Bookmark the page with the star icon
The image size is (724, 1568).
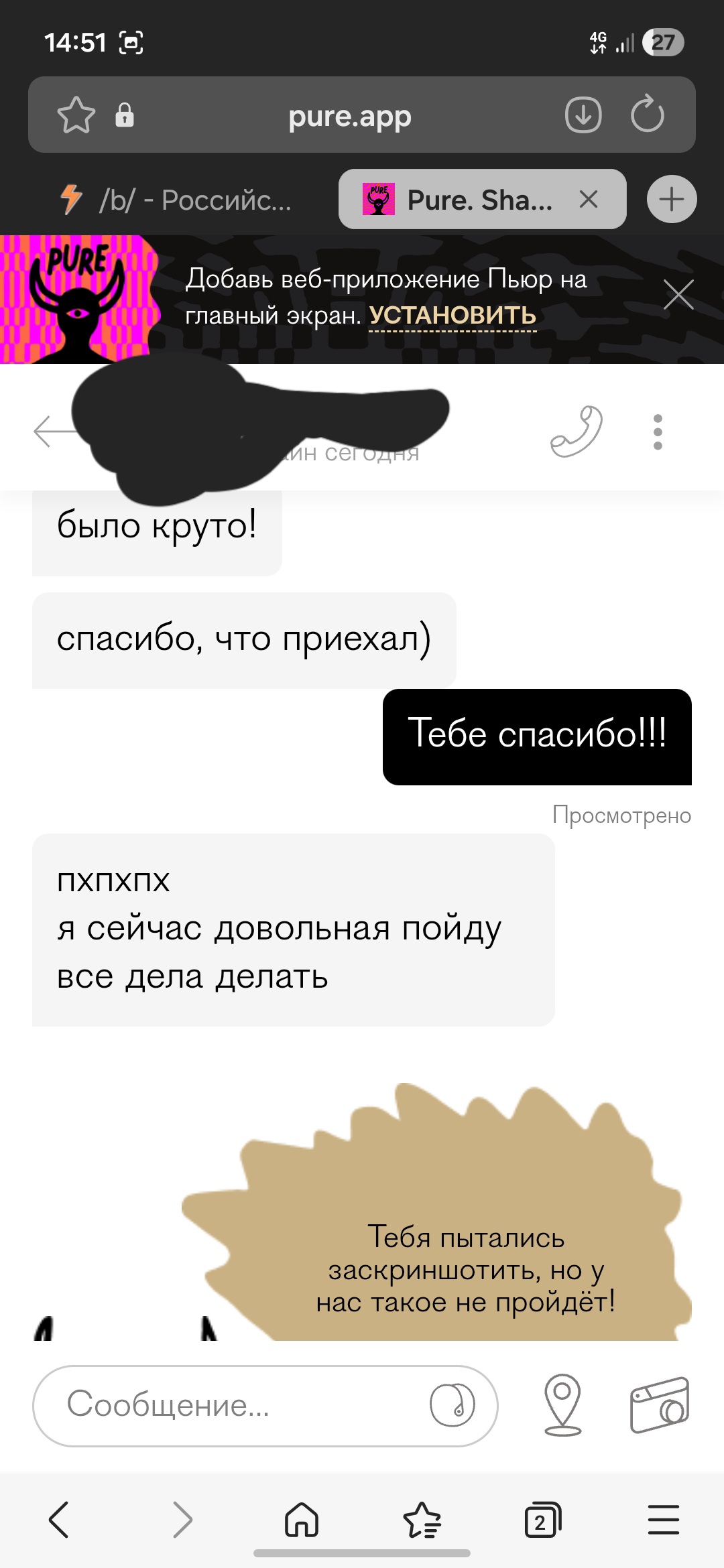(76, 115)
